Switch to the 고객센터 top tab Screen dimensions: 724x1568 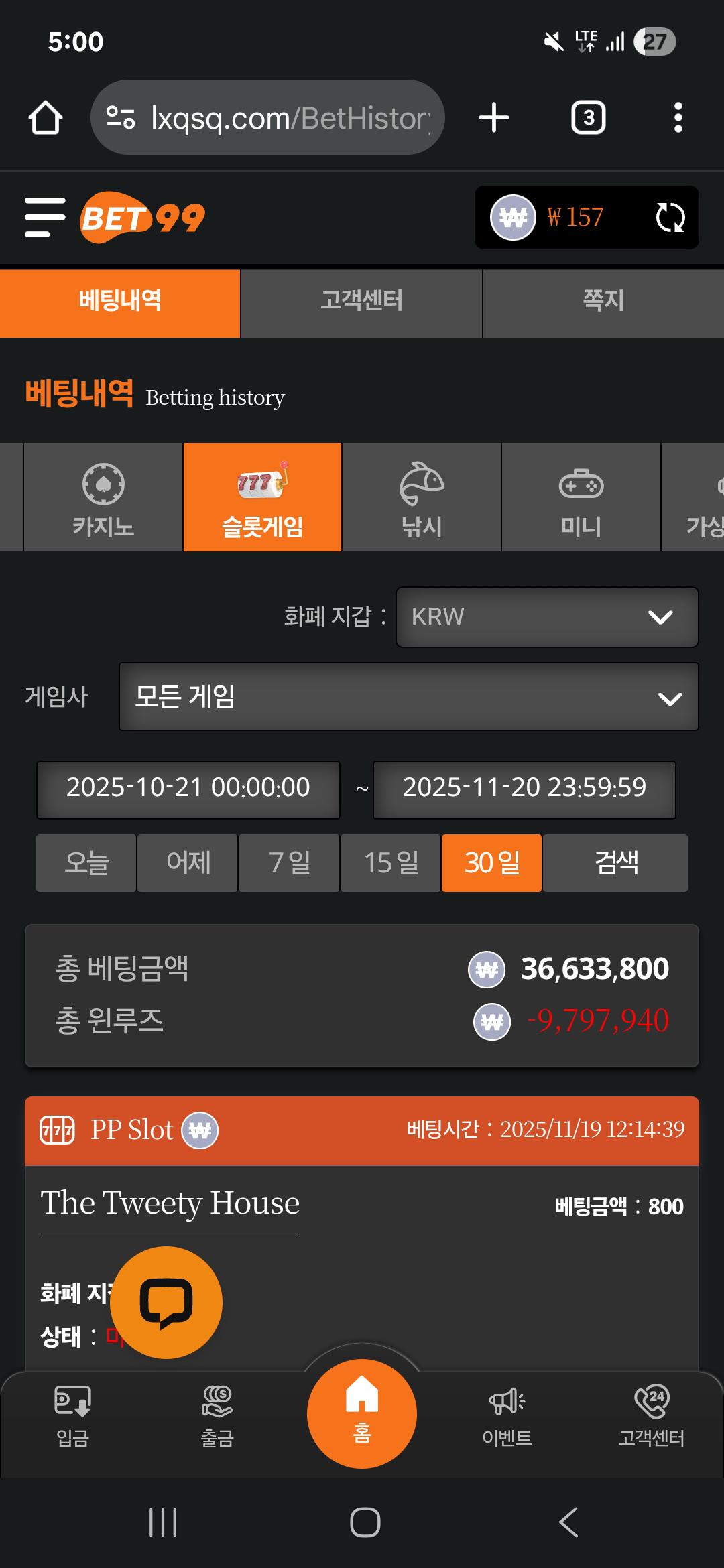pos(361,301)
